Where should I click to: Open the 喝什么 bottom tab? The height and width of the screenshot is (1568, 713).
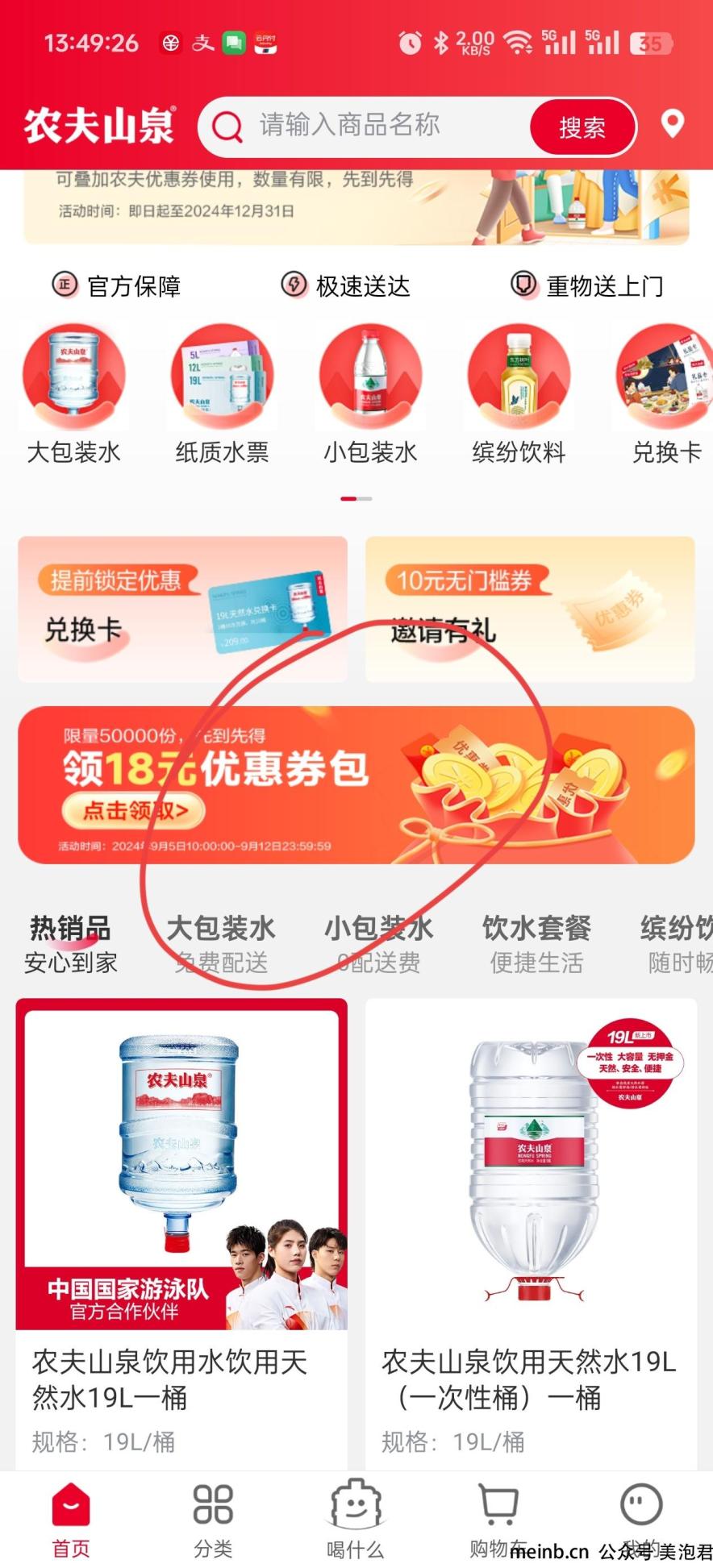[356, 1520]
